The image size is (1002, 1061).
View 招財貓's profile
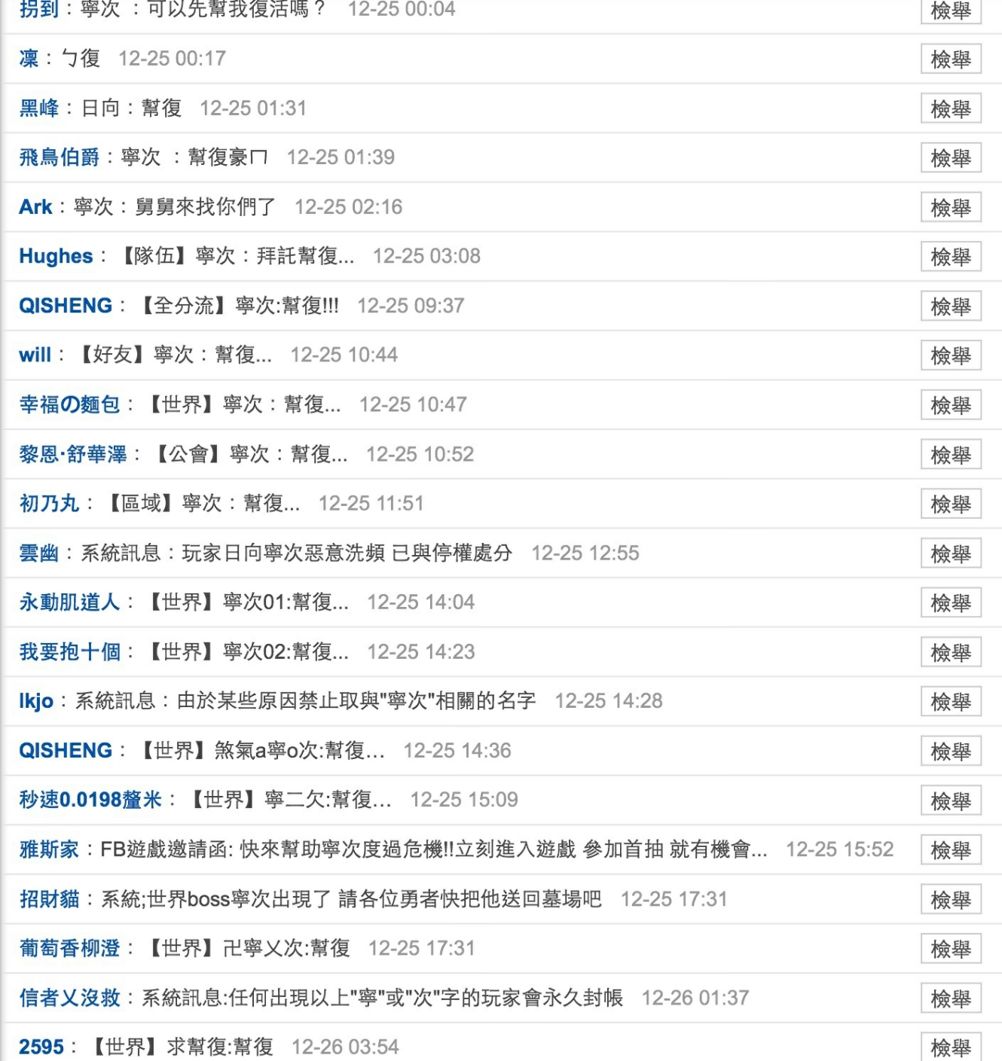(x=49, y=899)
